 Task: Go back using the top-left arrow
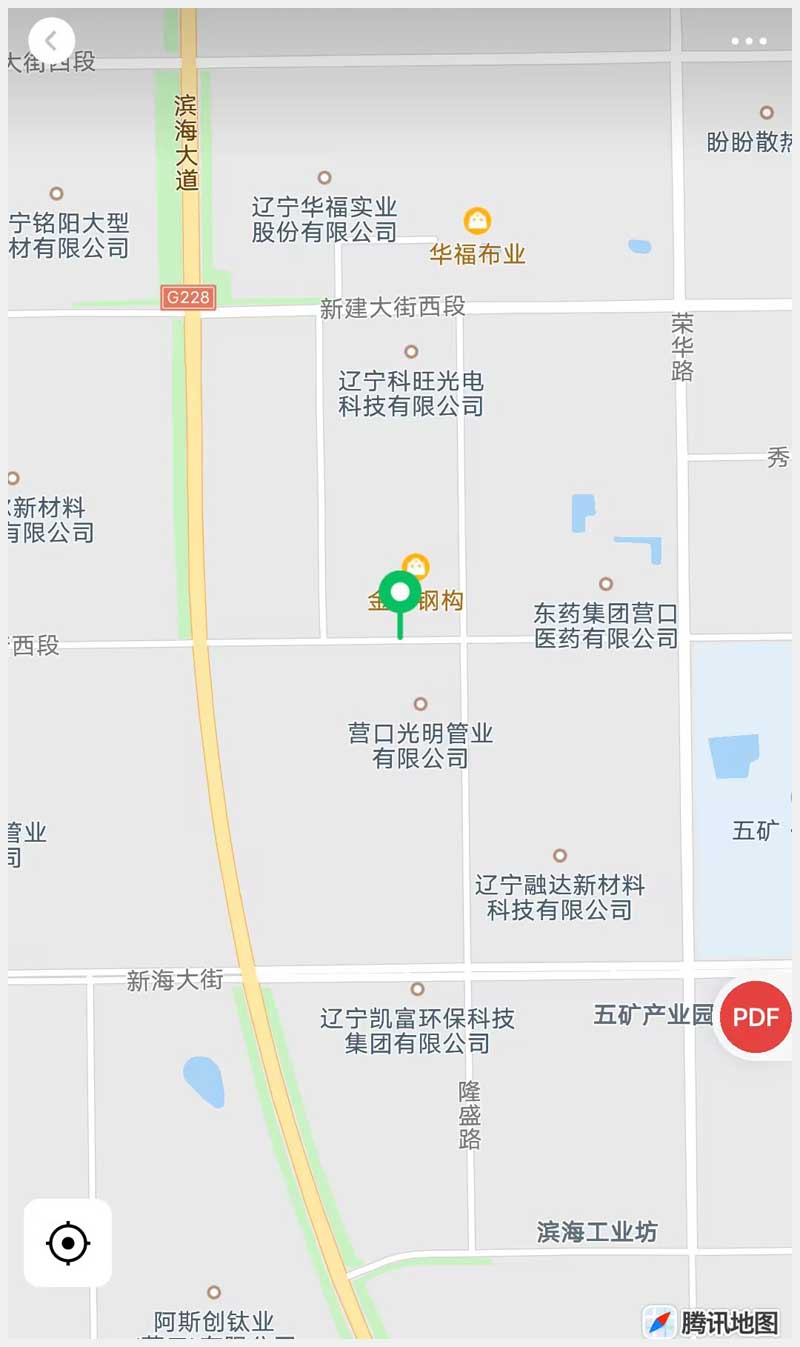click(51, 42)
